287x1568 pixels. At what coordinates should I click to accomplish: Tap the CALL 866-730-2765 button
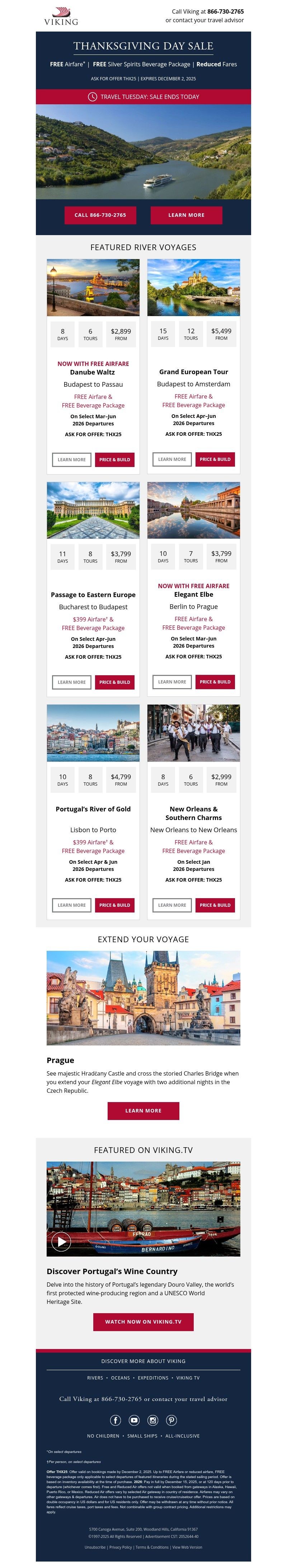(x=100, y=215)
